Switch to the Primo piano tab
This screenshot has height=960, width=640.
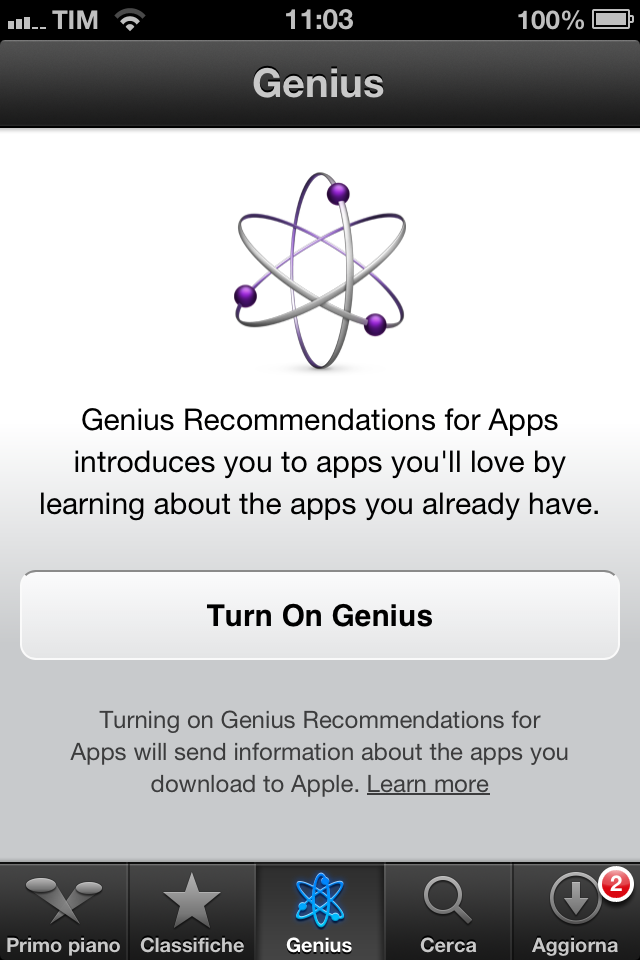pos(64,912)
